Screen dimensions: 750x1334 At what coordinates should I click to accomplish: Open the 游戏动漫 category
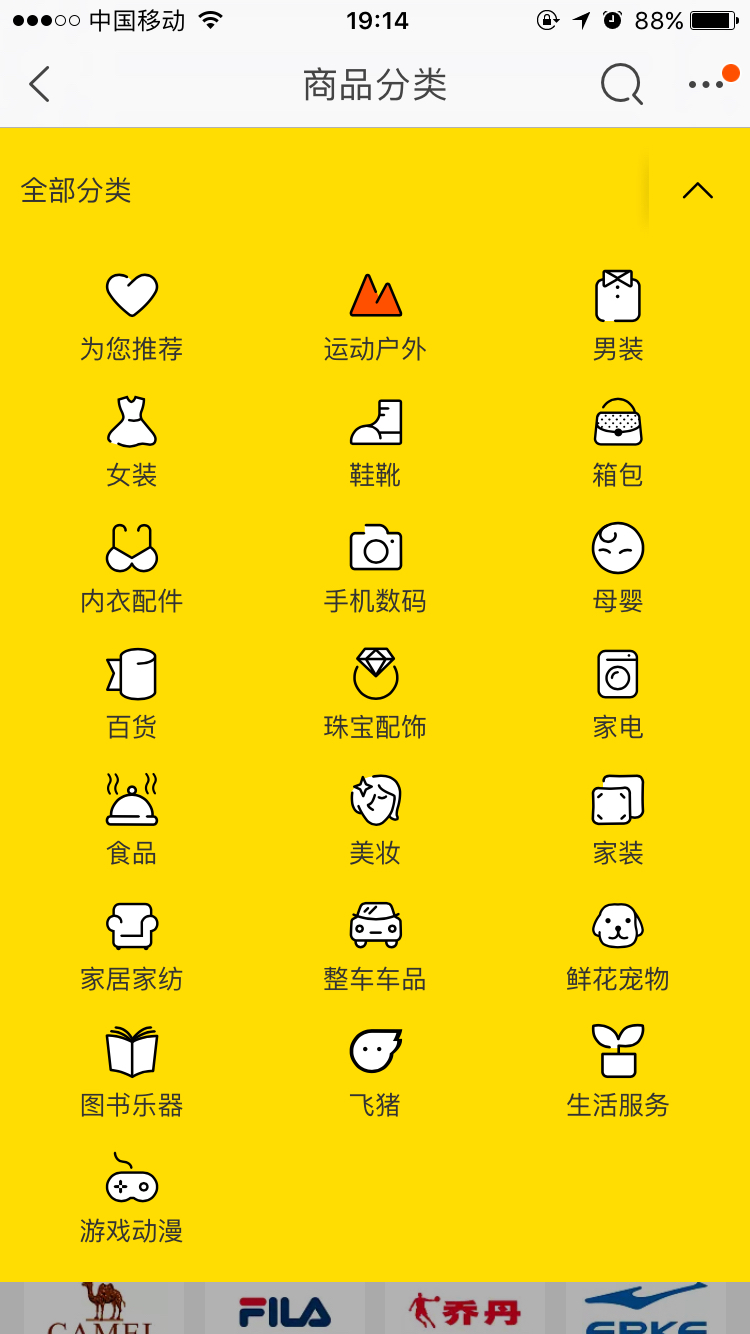pos(132,1199)
